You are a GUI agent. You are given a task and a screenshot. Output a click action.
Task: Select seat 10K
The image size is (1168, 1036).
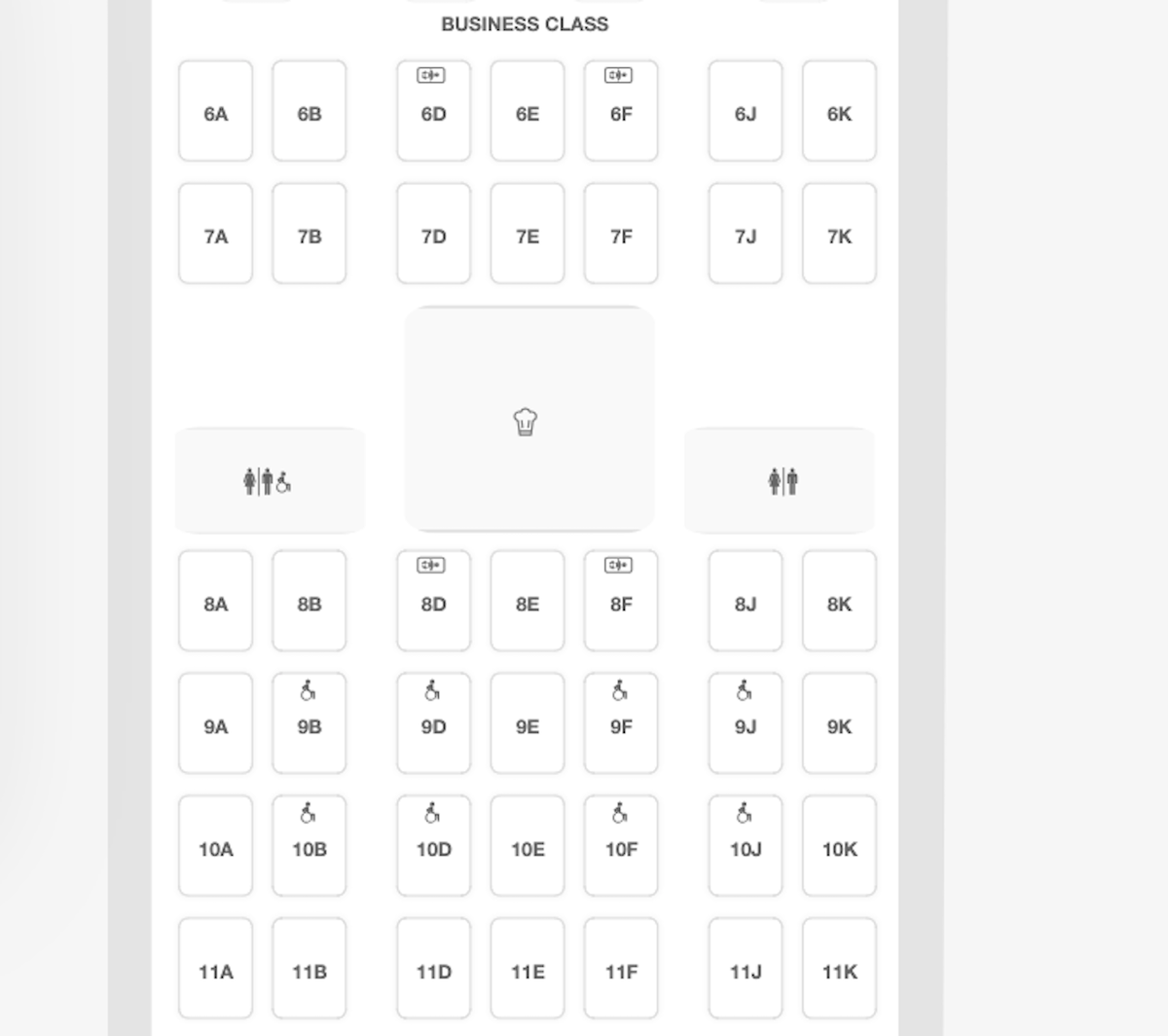(839, 846)
